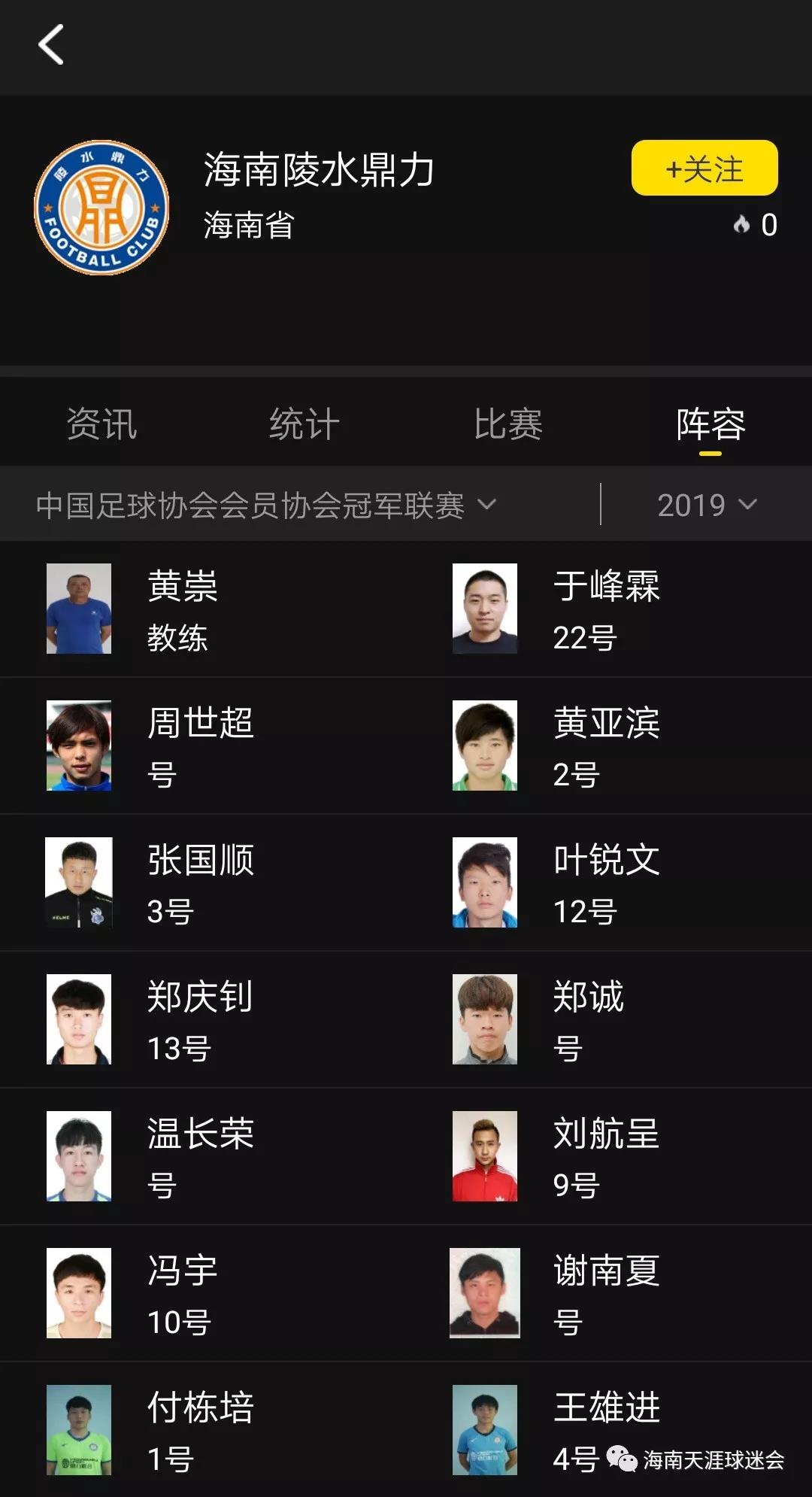Image resolution: width=812 pixels, height=1497 pixels.
Task: Open 谢南夏's player profile
Action: tap(605, 1293)
